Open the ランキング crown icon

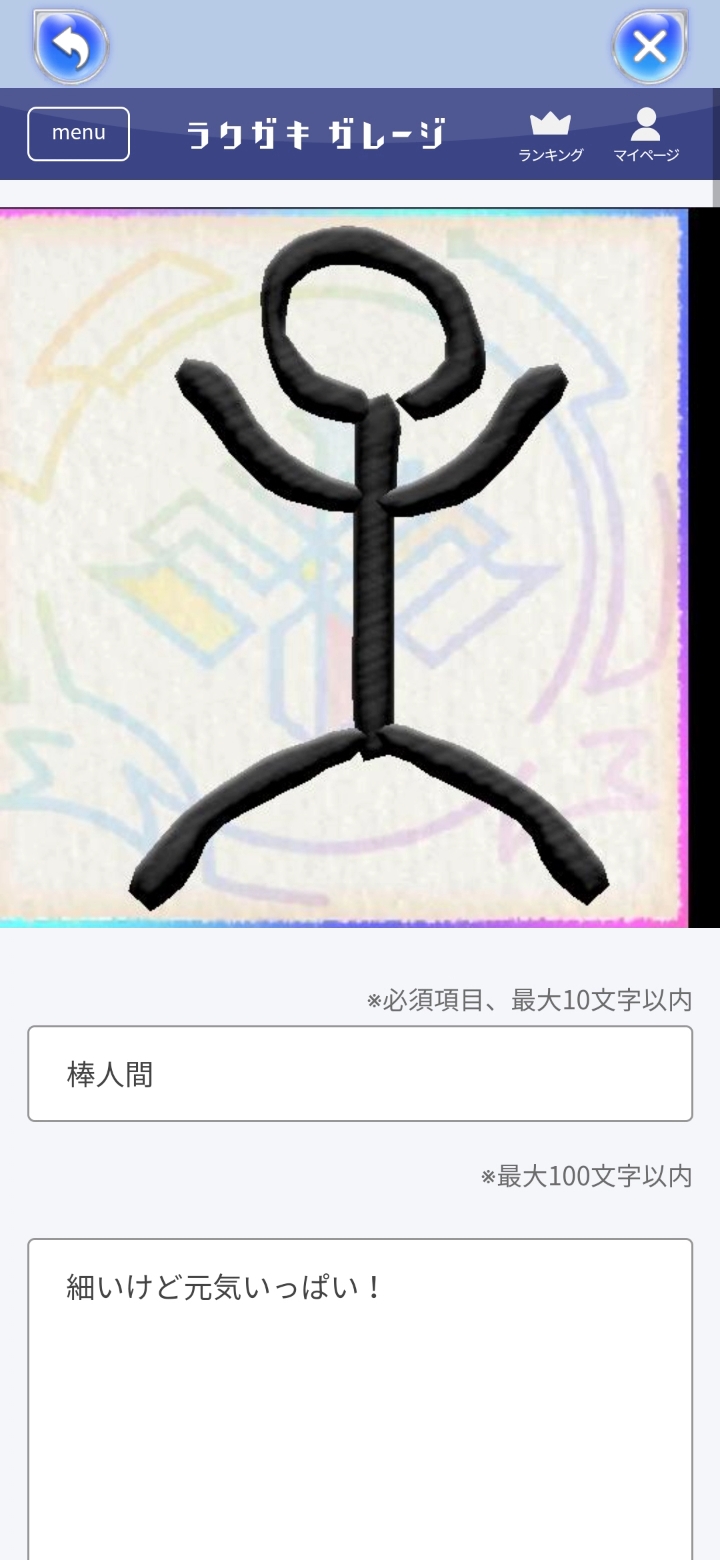(550, 135)
